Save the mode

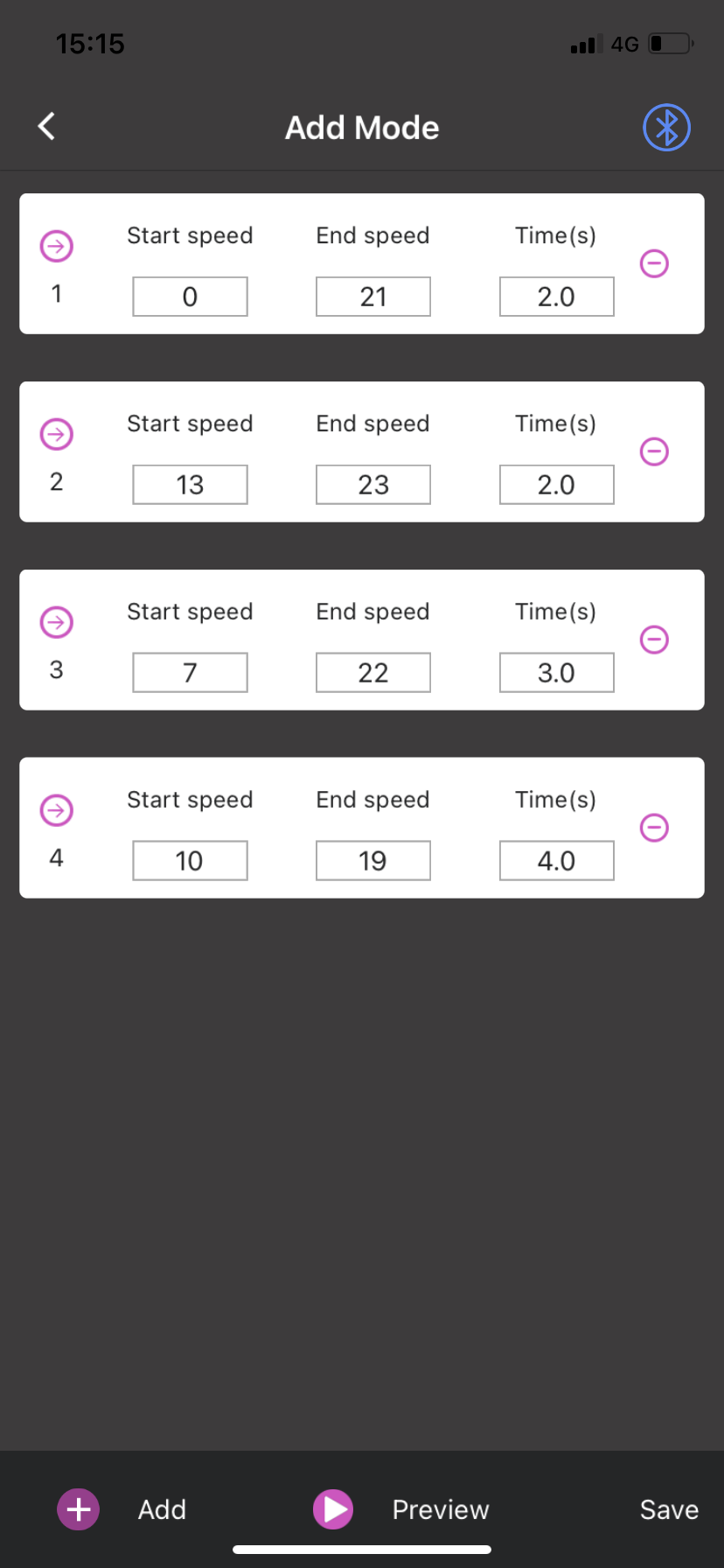(669, 1509)
